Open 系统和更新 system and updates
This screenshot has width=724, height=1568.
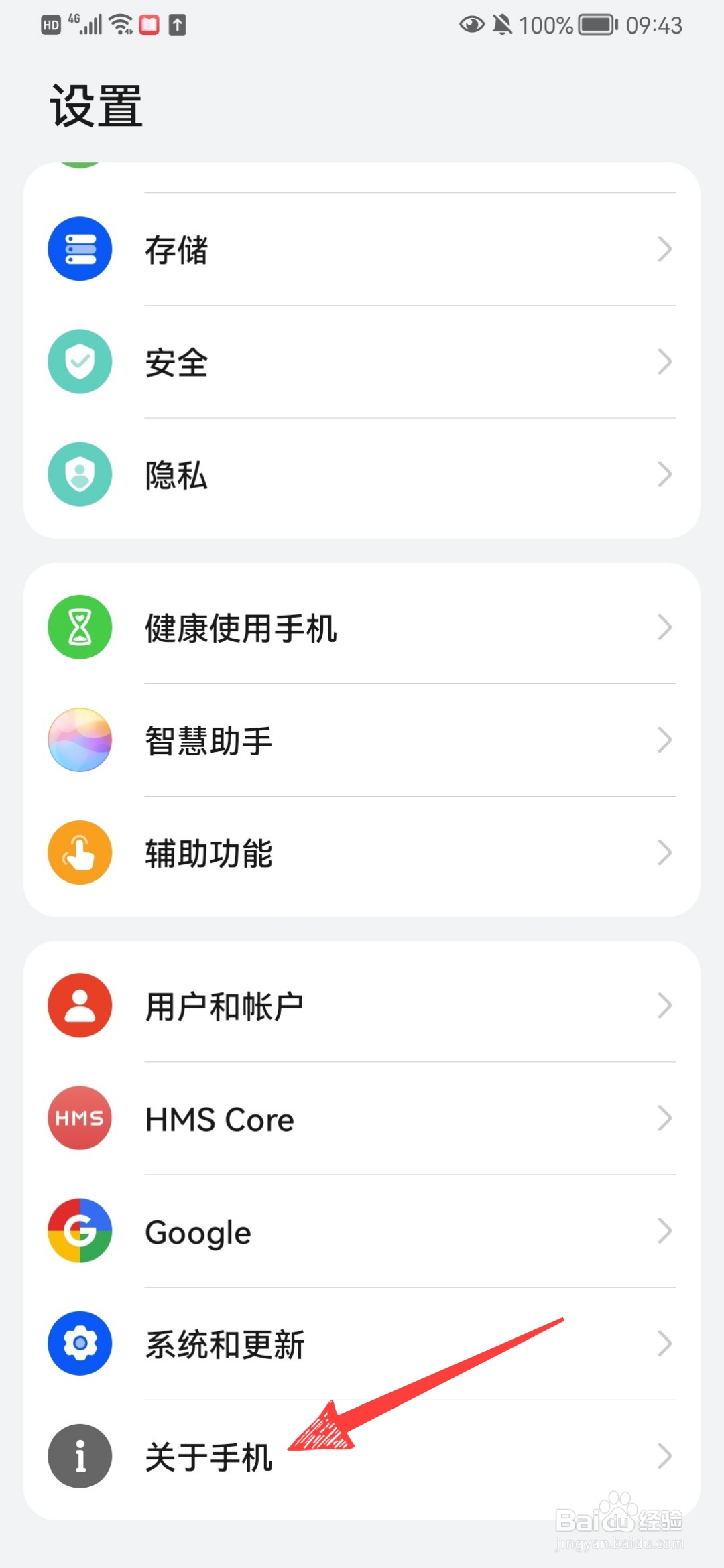coord(362,1343)
